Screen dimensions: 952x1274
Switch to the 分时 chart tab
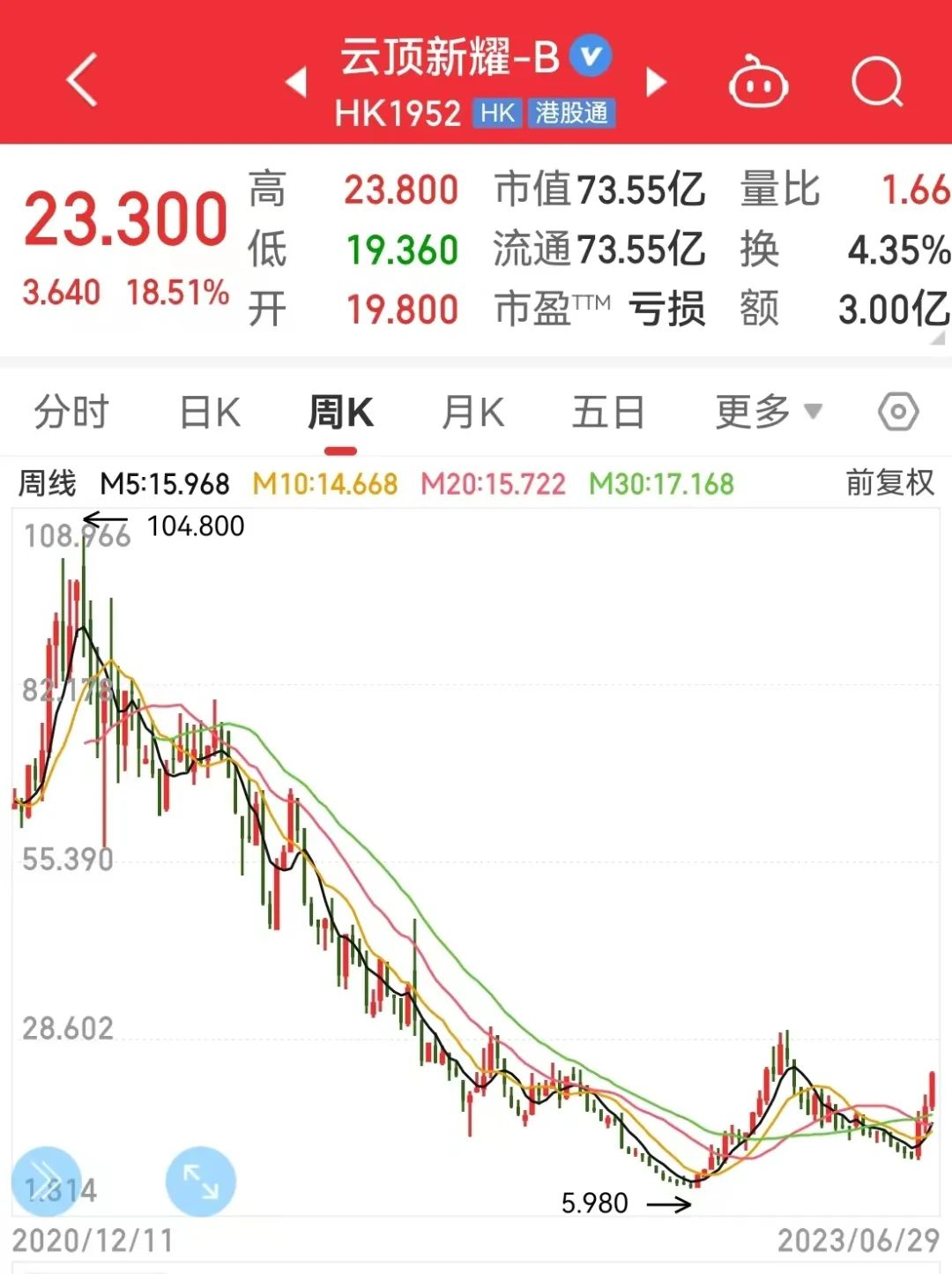[x=71, y=412]
